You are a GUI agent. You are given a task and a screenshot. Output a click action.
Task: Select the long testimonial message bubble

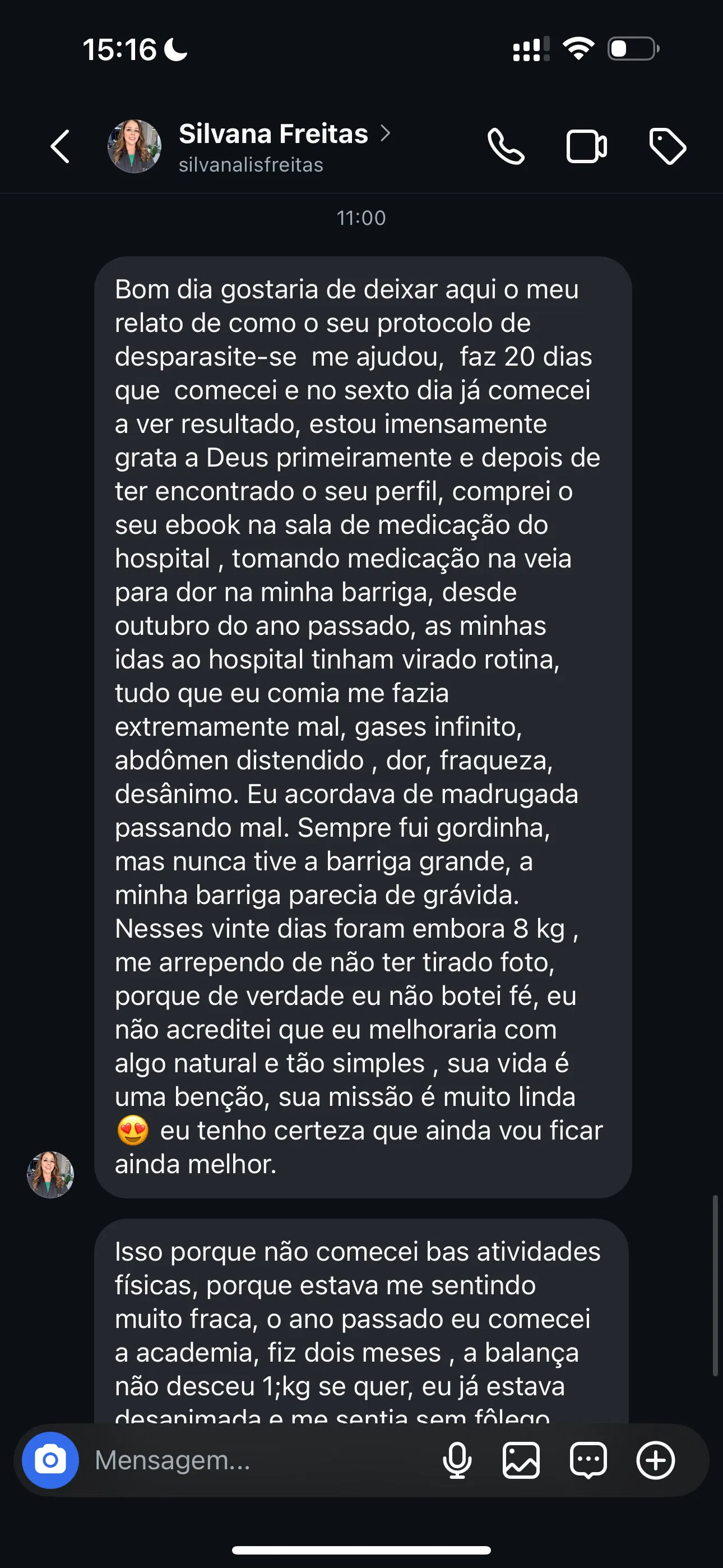tap(361, 730)
